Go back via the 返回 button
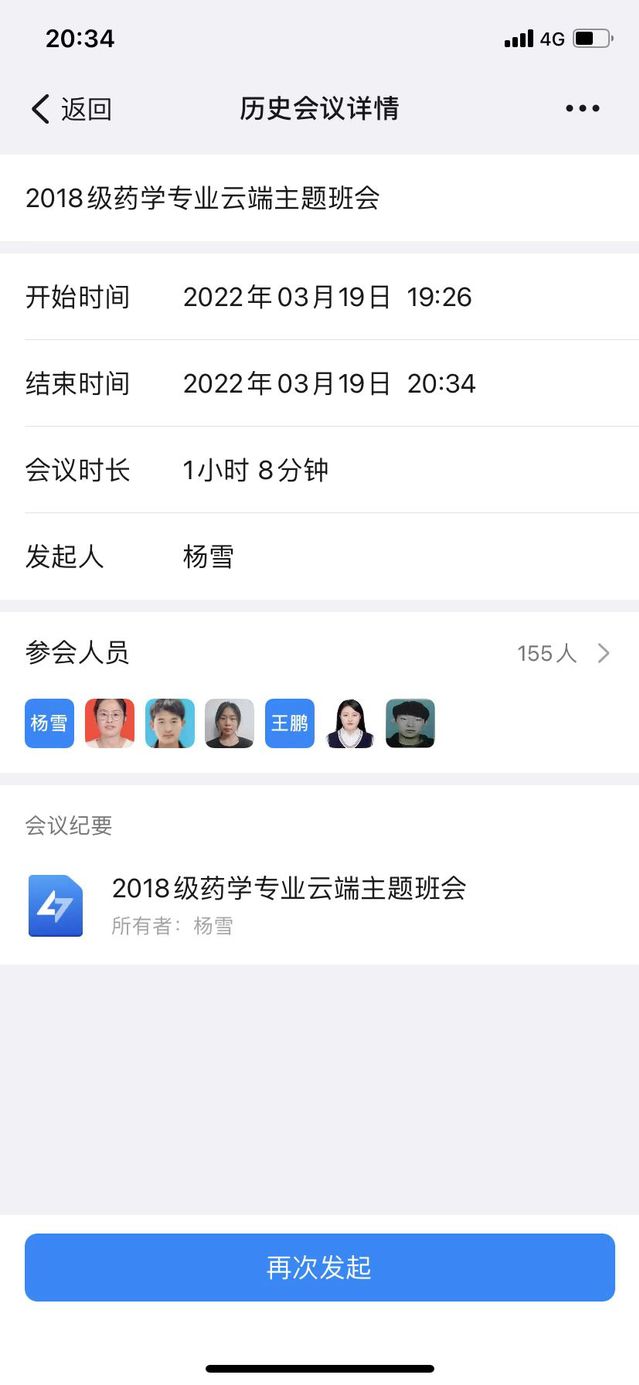 [x=71, y=109]
